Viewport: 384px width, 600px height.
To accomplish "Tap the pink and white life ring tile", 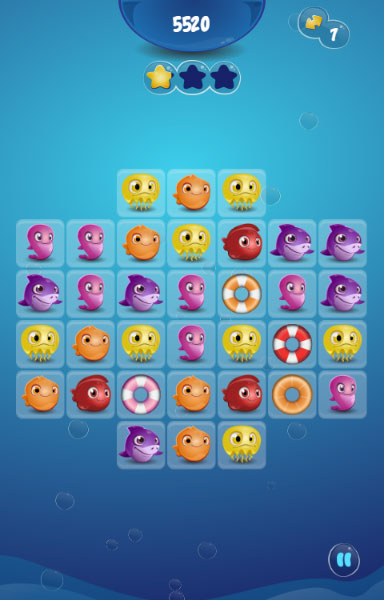I will 141,394.
